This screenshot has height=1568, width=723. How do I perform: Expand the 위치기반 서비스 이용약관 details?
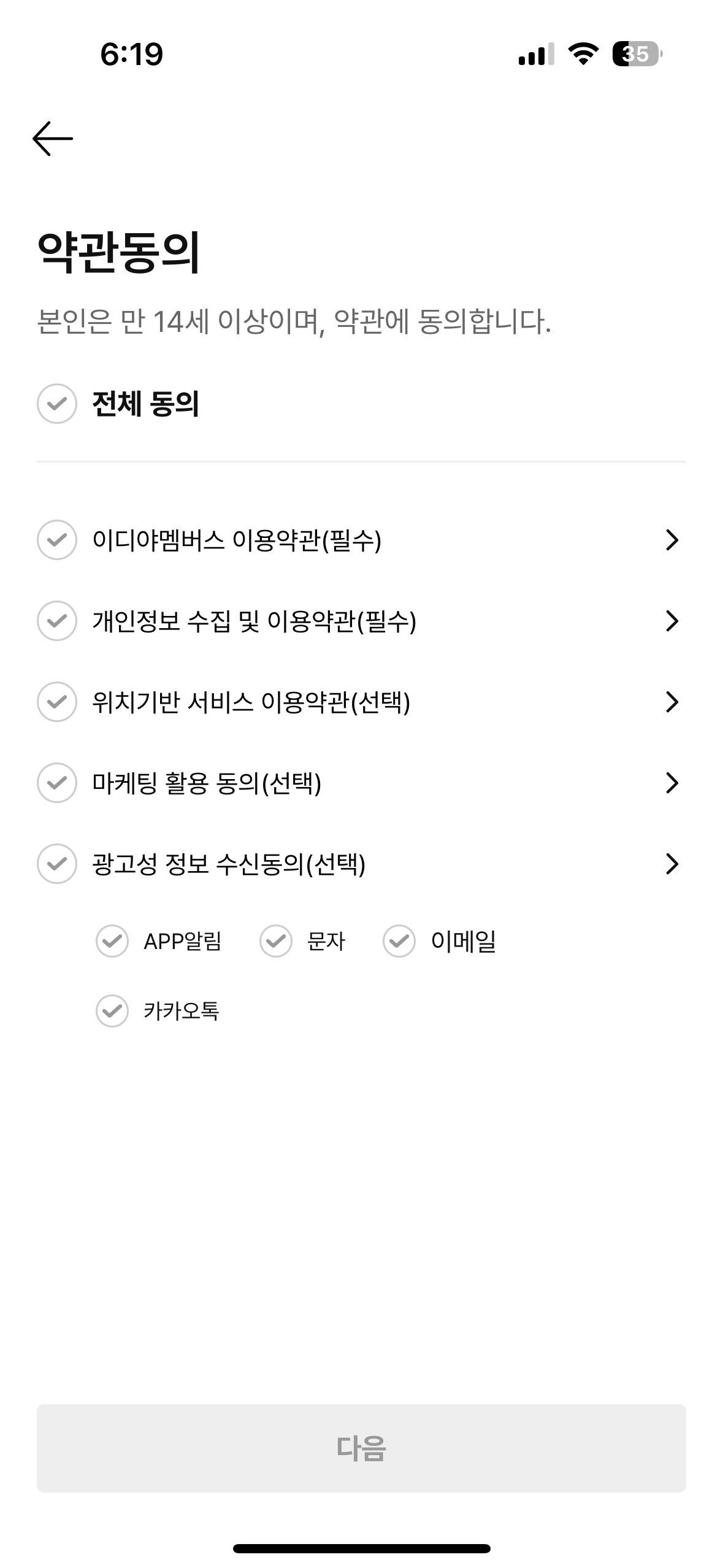tap(672, 701)
